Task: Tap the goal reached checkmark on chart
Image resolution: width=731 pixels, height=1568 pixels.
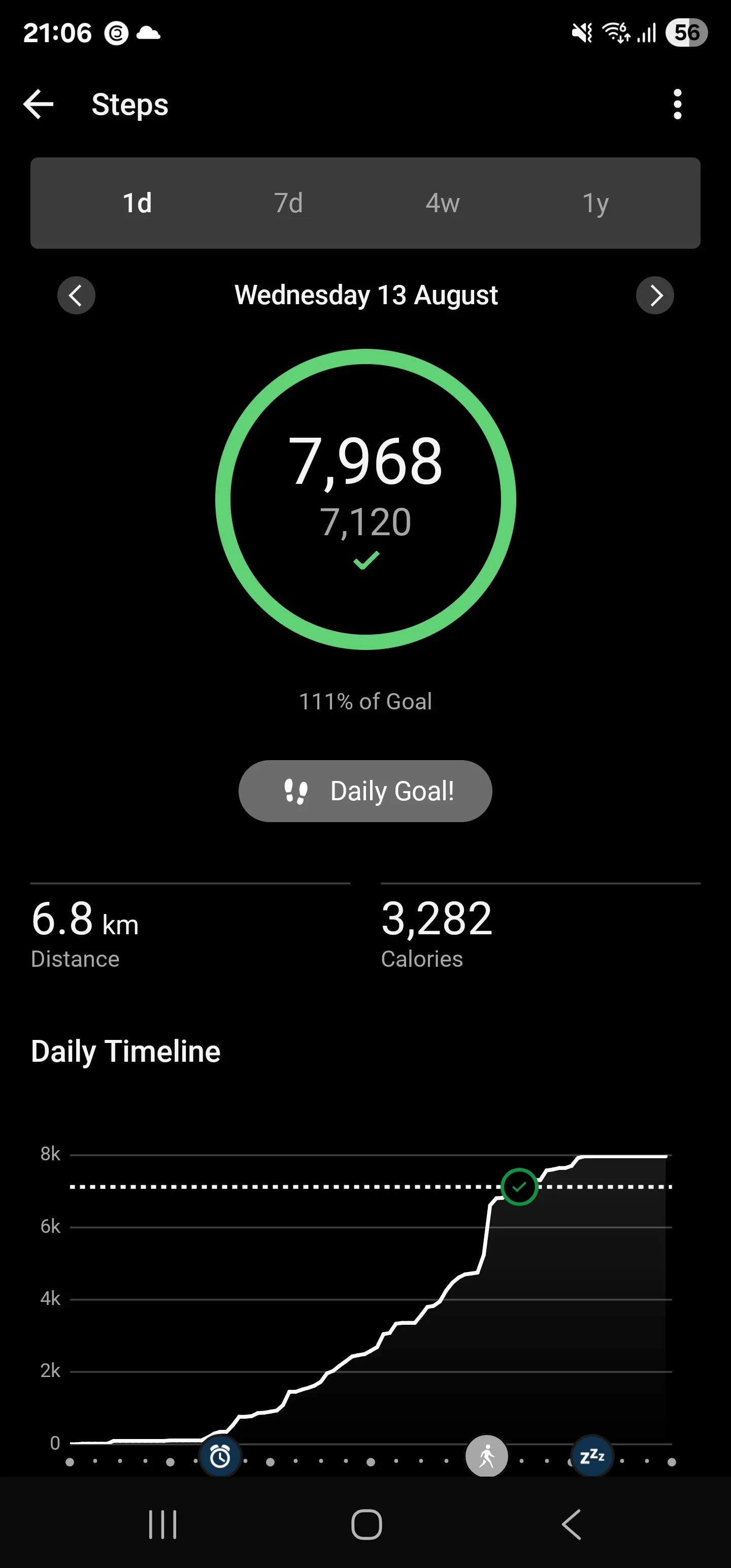Action: (519, 1186)
